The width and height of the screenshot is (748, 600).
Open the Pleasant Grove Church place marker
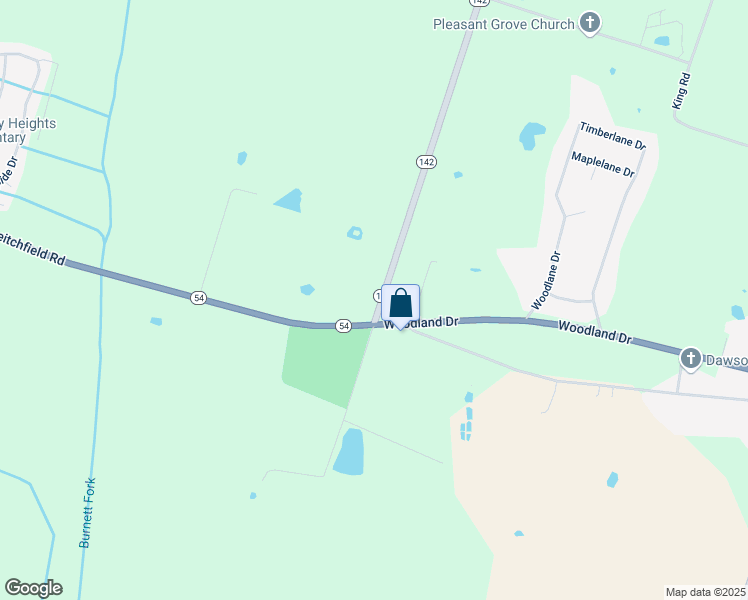click(x=590, y=24)
